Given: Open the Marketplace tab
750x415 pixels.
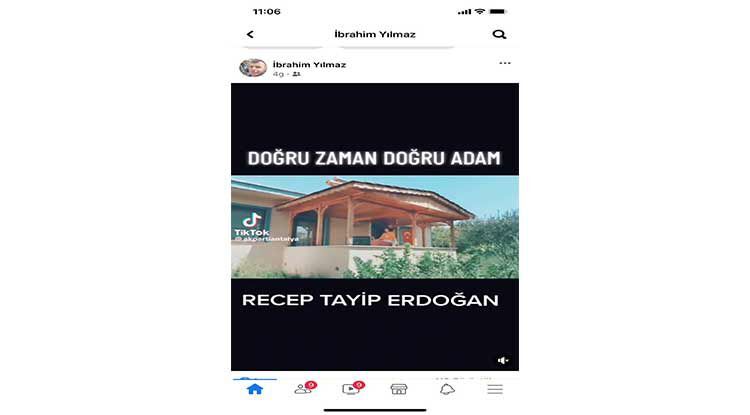Looking at the screenshot, I should click(x=399, y=389).
